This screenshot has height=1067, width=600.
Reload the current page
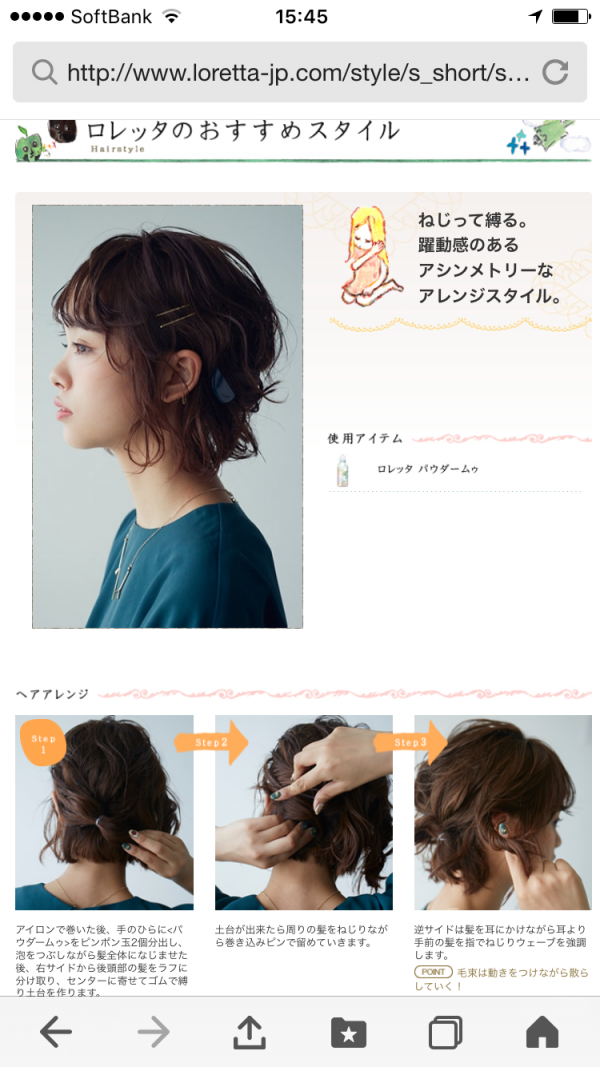coord(555,72)
